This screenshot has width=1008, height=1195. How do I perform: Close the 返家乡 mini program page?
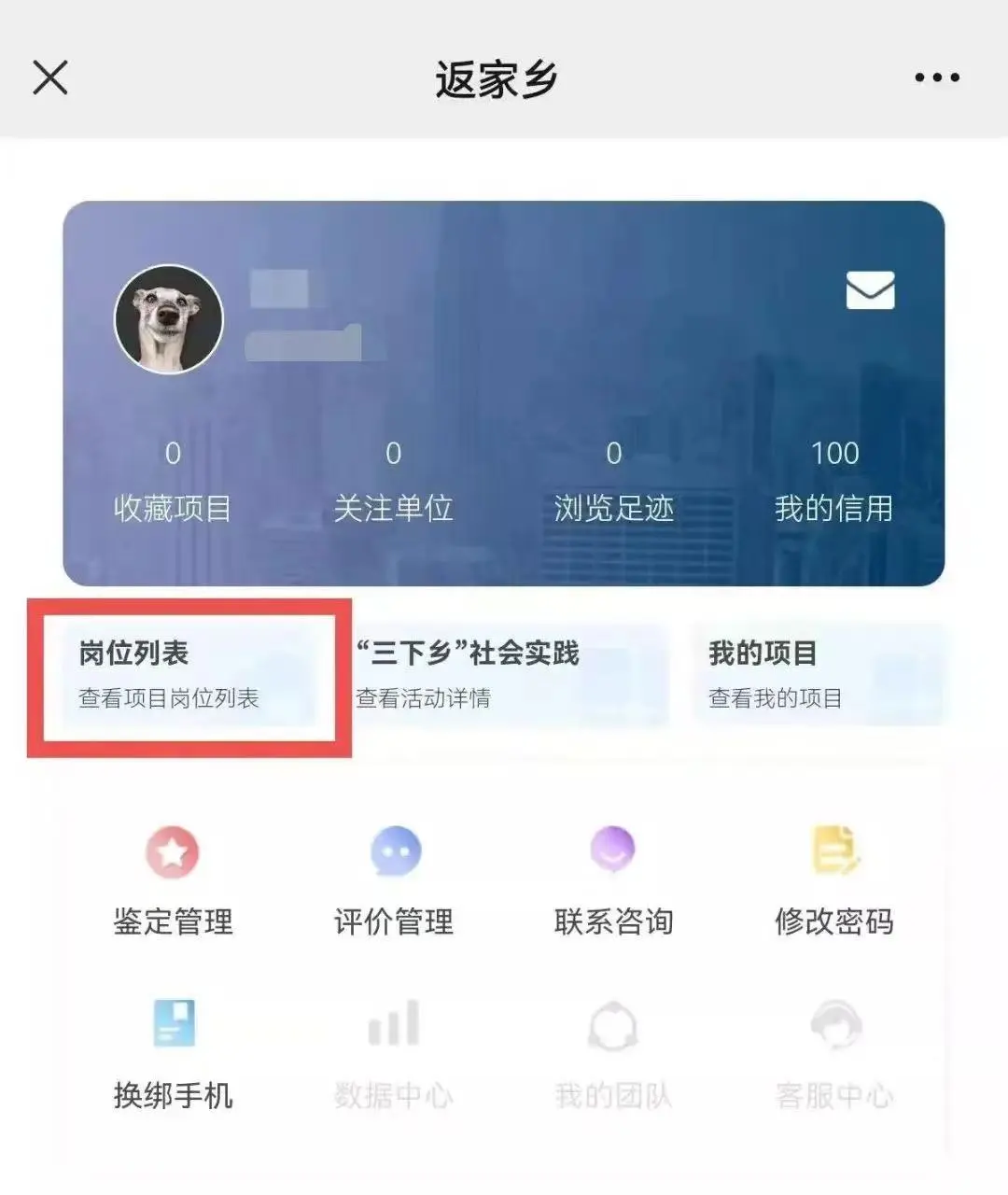coord(50,77)
